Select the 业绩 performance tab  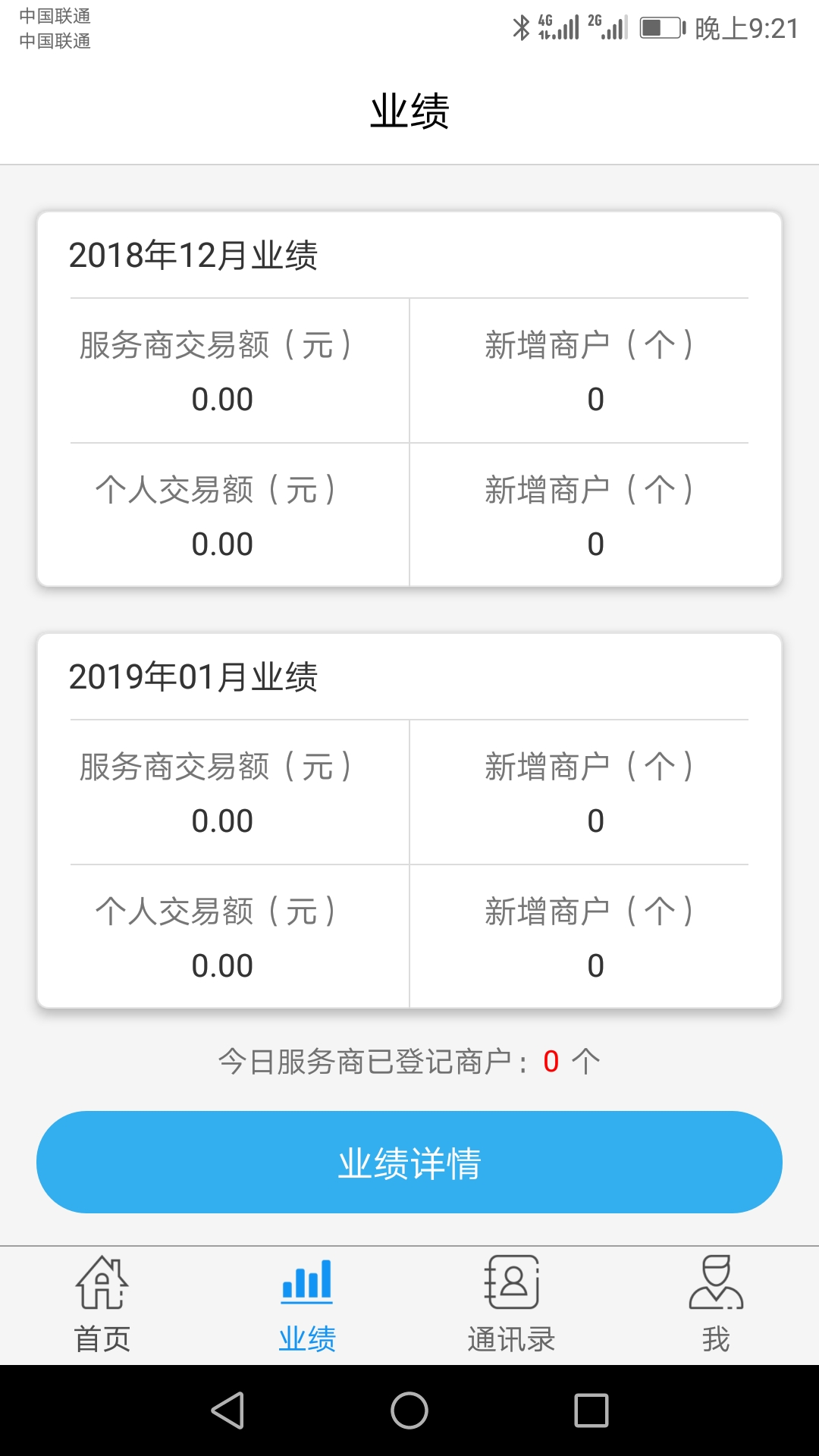[x=307, y=1304]
